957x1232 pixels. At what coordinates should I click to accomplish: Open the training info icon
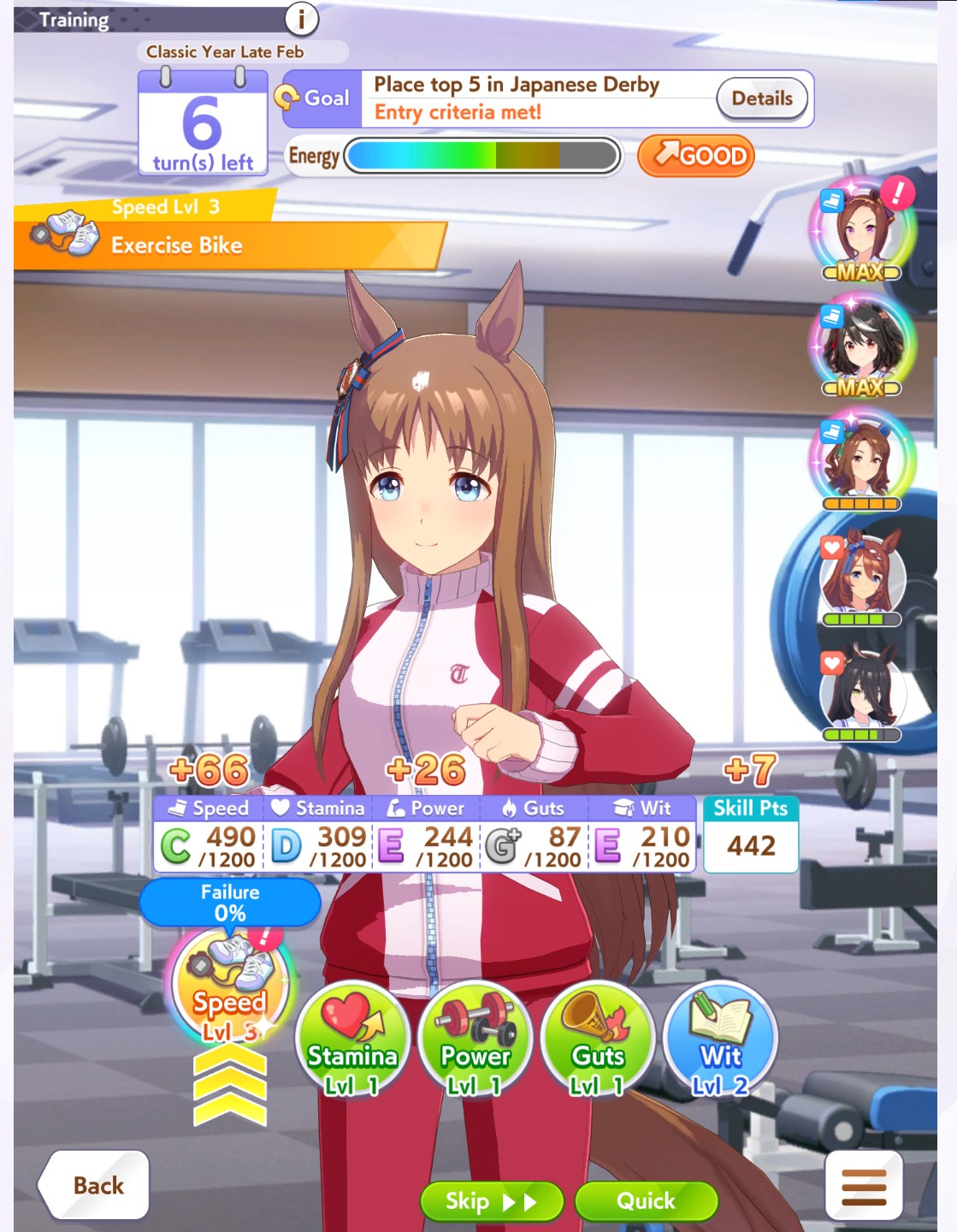coord(301,18)
